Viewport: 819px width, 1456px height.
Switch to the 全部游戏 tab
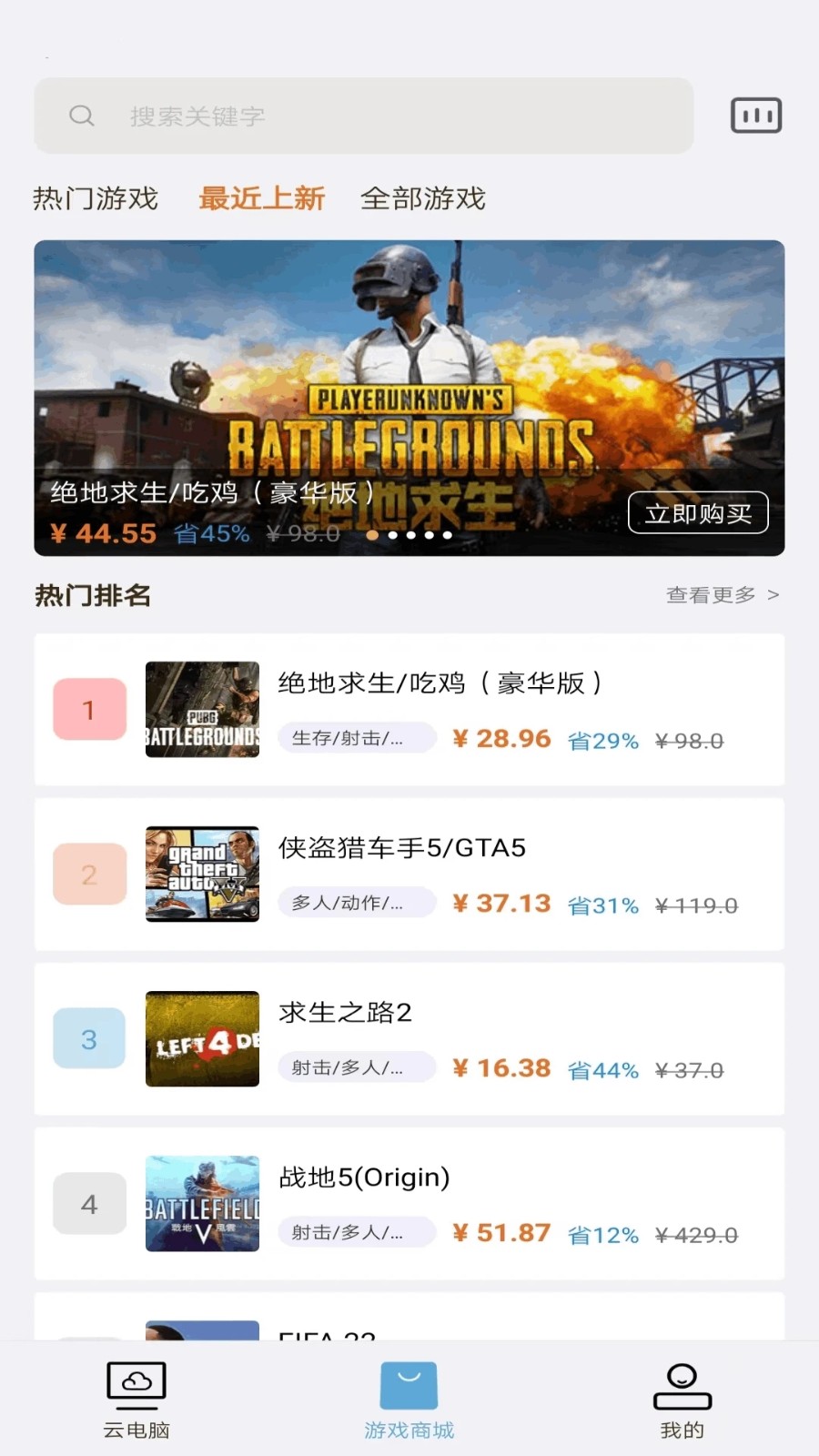click(x=423, y=198)
